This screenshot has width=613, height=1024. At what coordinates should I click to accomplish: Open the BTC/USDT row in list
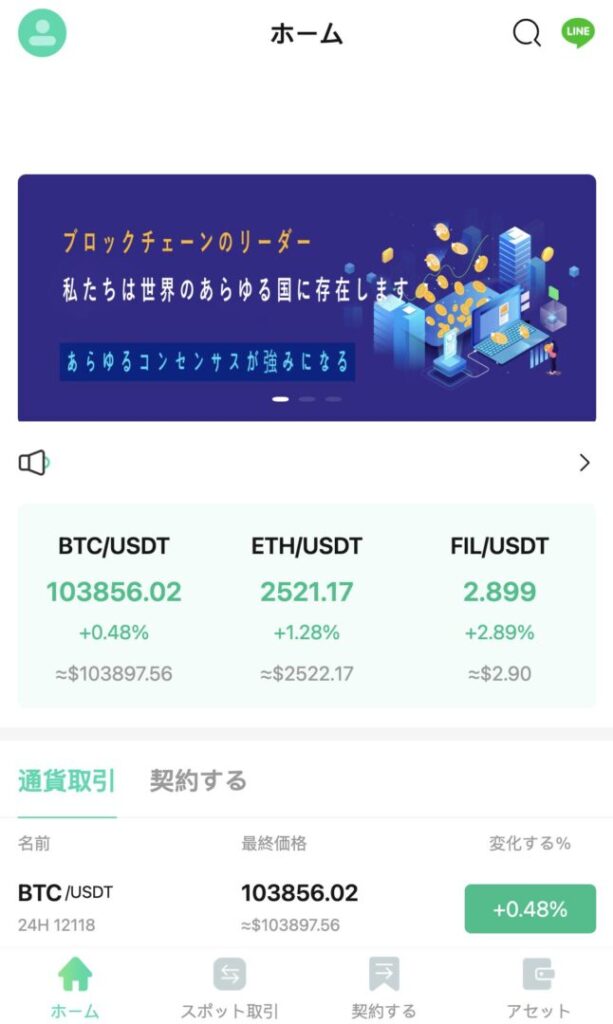point(307,908)
